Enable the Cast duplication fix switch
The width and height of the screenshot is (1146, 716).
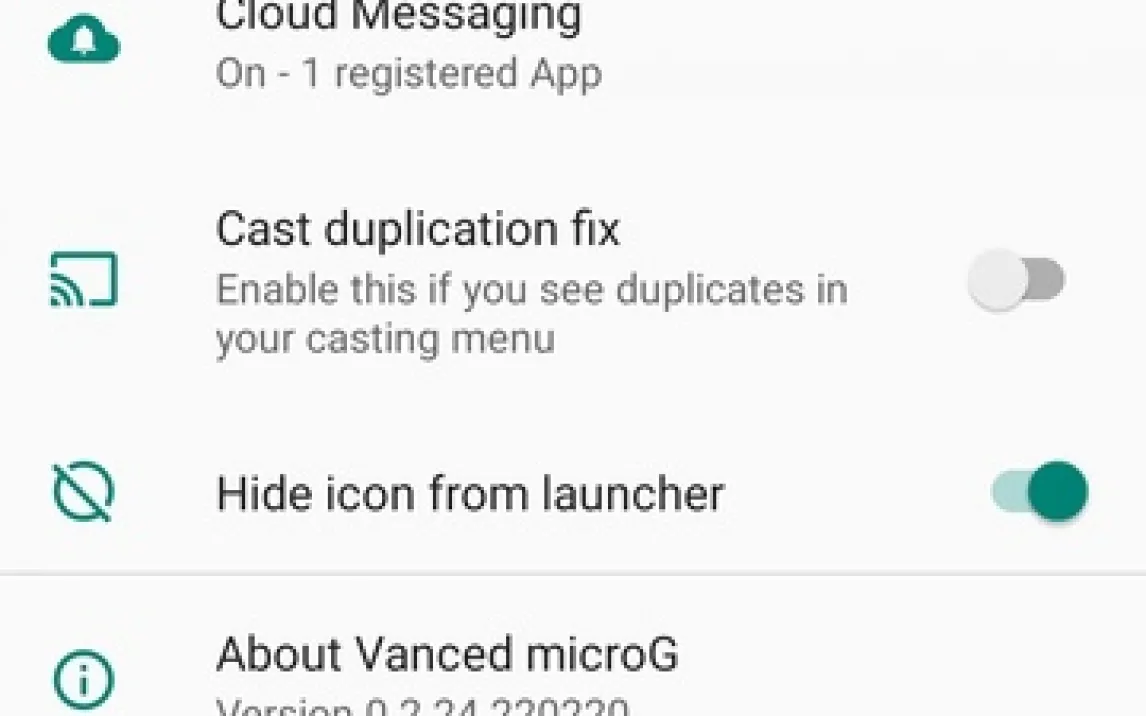[x=1016, y=281]
